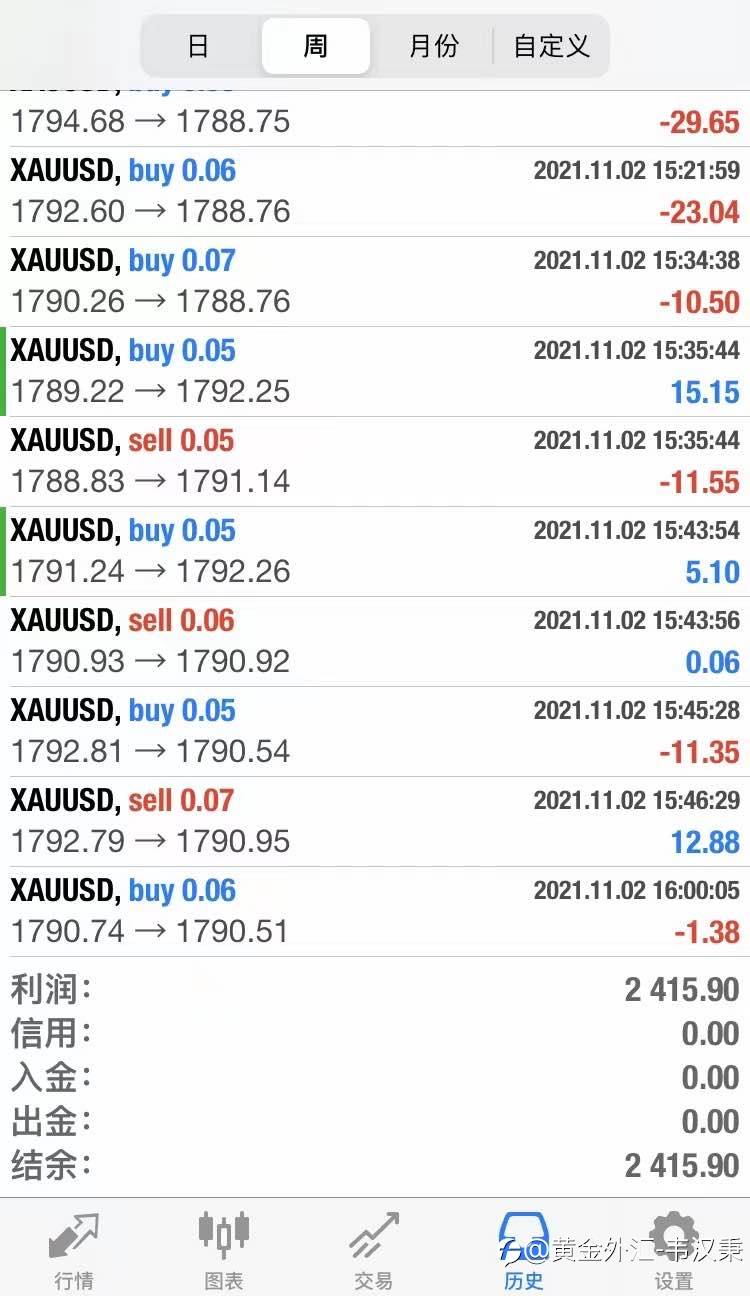This screenshot has width=750, height=1296.
Task: Open the sell 0.06 trade at 15:43:56
Action: (x=375, y=642)
